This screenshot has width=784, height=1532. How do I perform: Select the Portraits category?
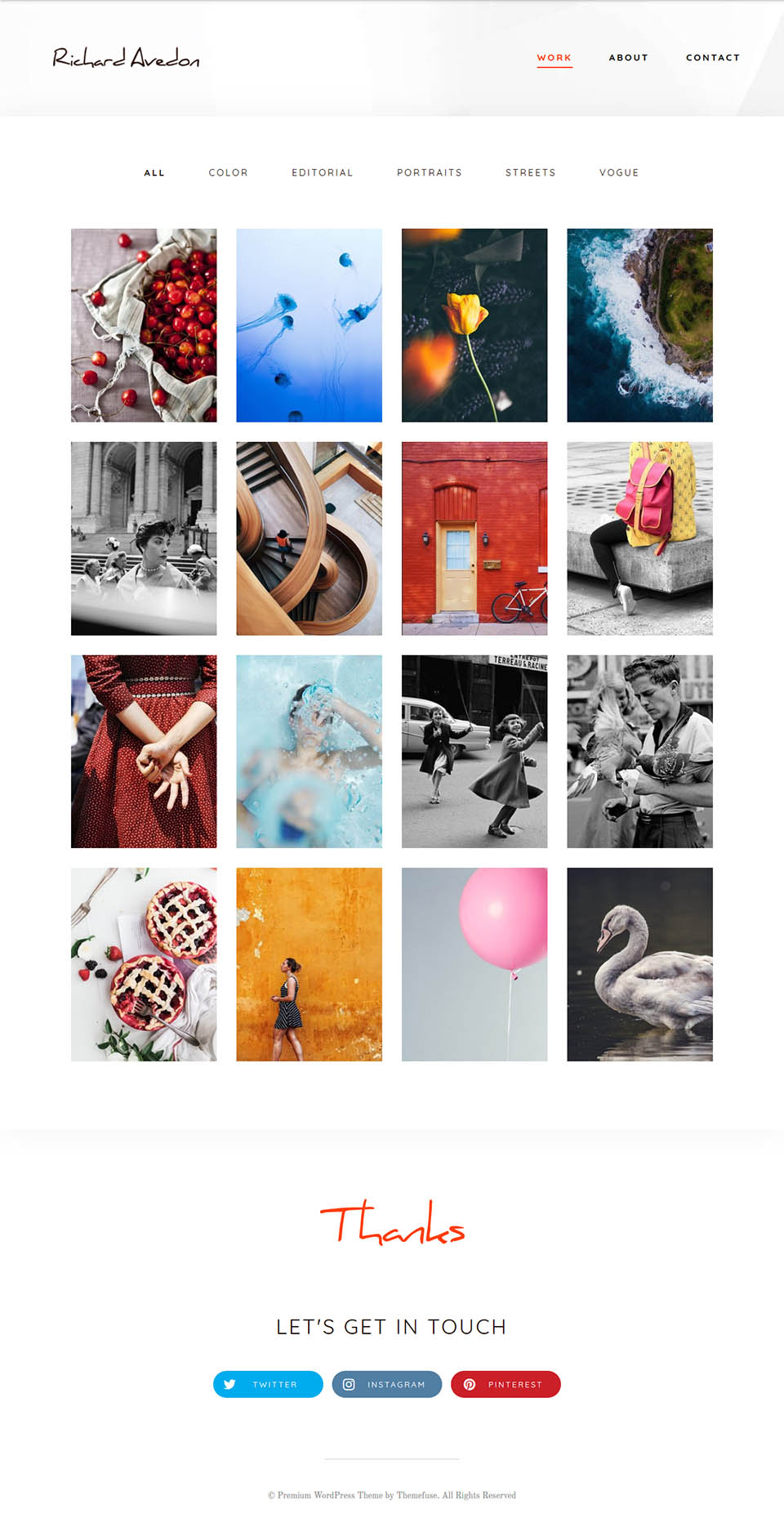point(429,173)
